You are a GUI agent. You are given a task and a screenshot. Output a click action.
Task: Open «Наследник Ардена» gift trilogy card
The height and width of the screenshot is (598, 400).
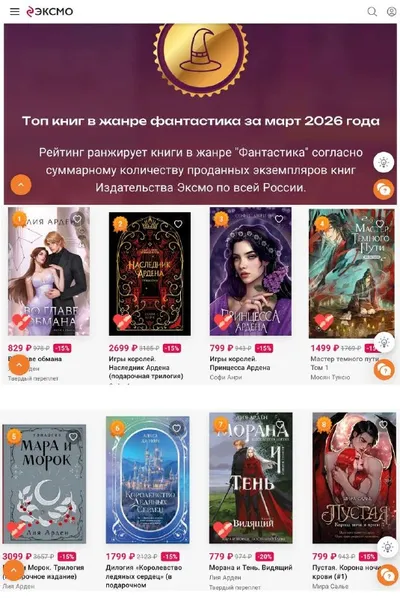click(149, 274)
